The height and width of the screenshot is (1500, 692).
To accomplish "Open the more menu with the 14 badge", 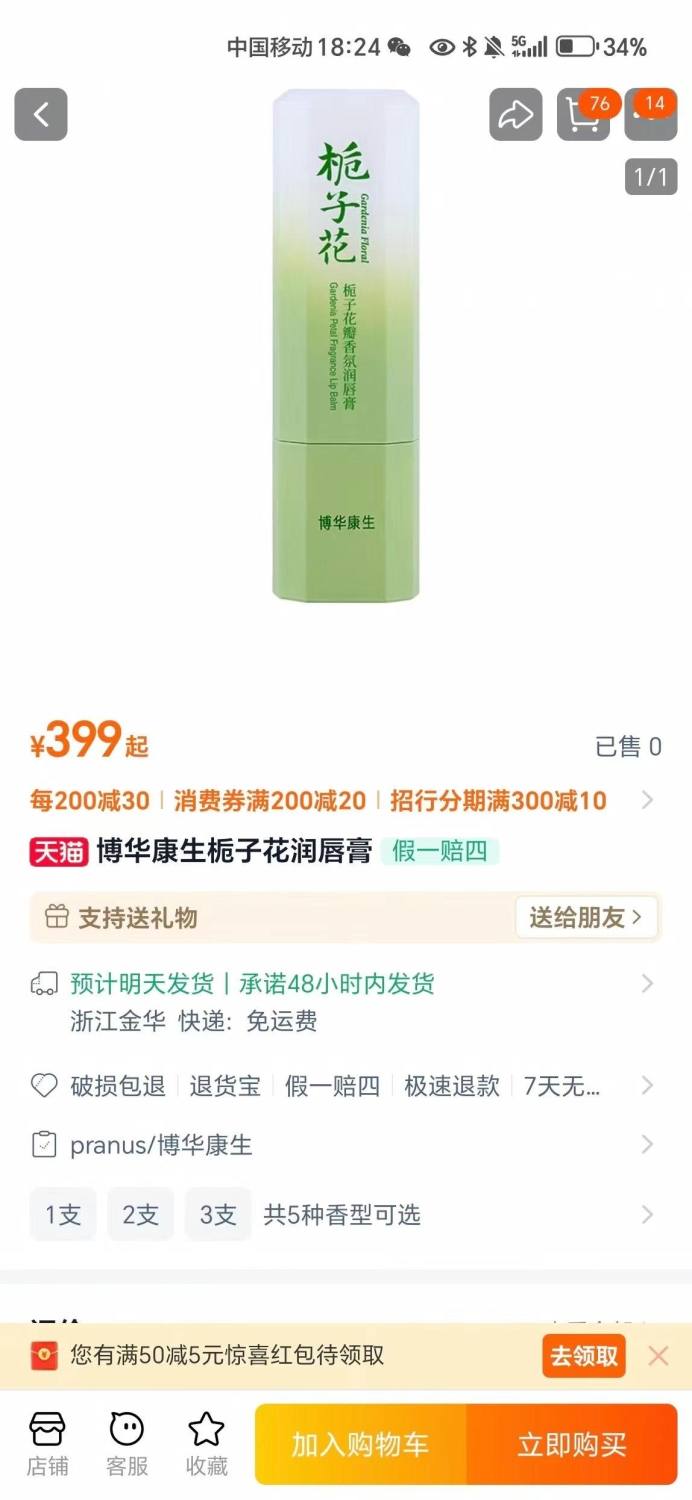I will (x=651, y=115).
